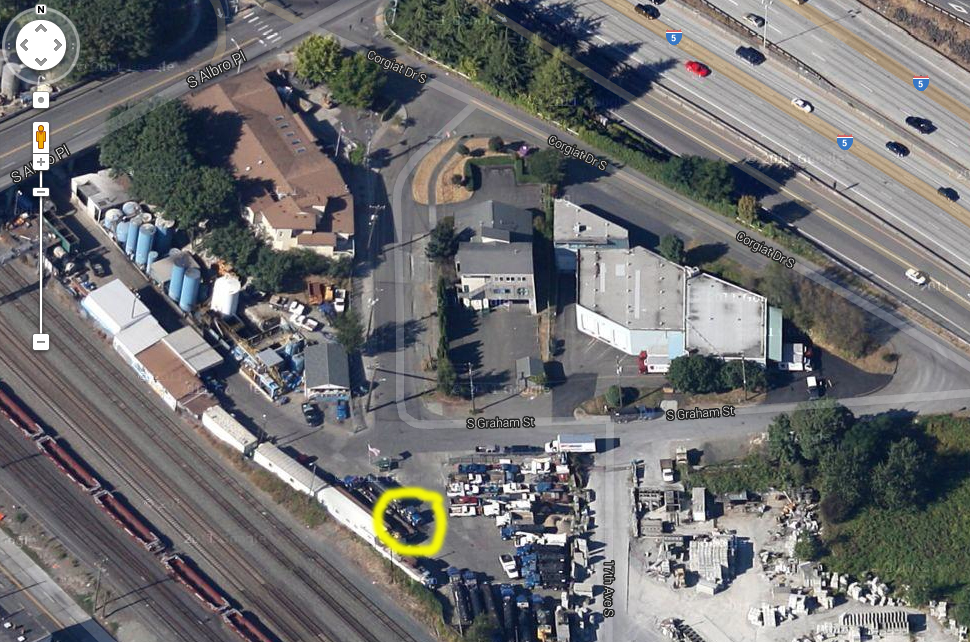Pan the map left with the arrow

point(24,45)
